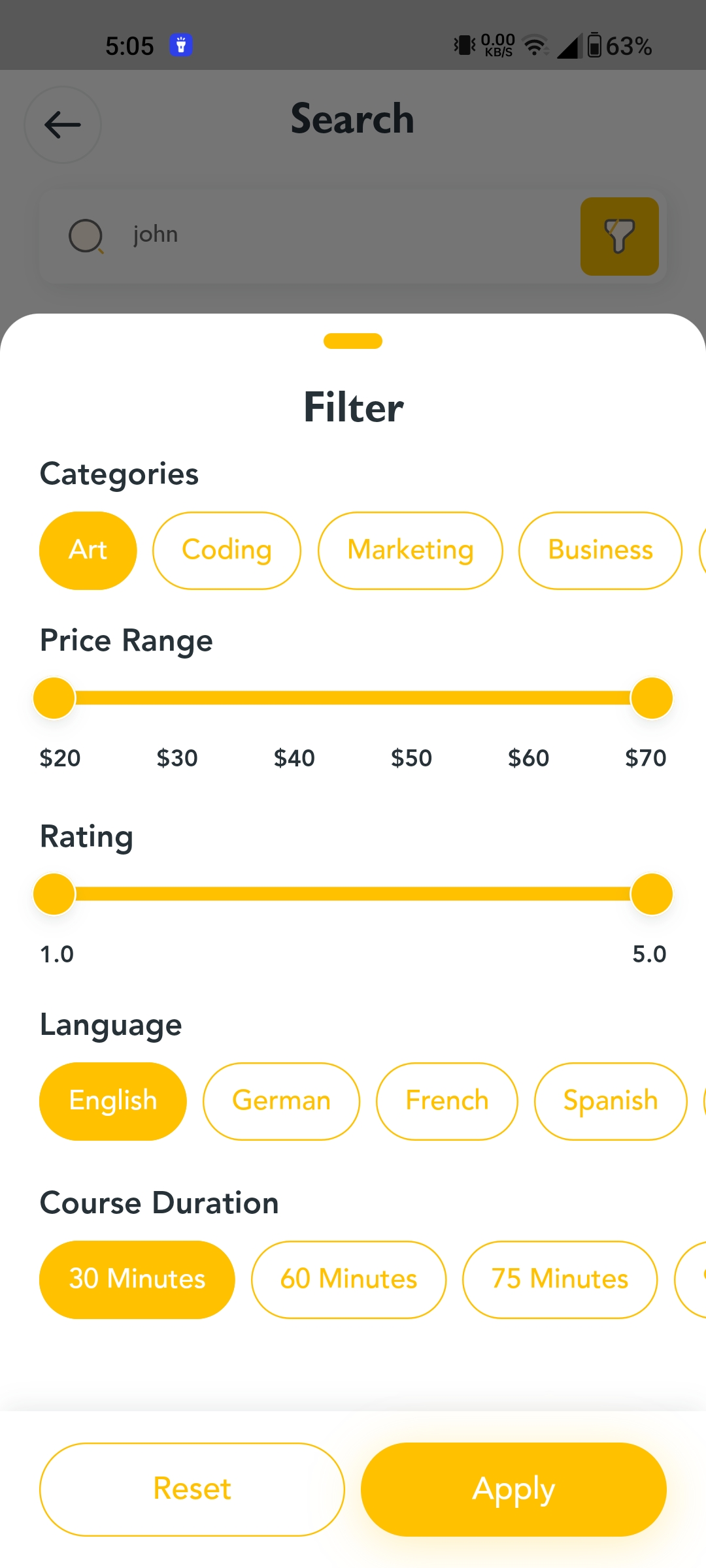Tap Apply to confirm filters
706x1568 pixels.
pyautogui.click(x=514, y=1488)
